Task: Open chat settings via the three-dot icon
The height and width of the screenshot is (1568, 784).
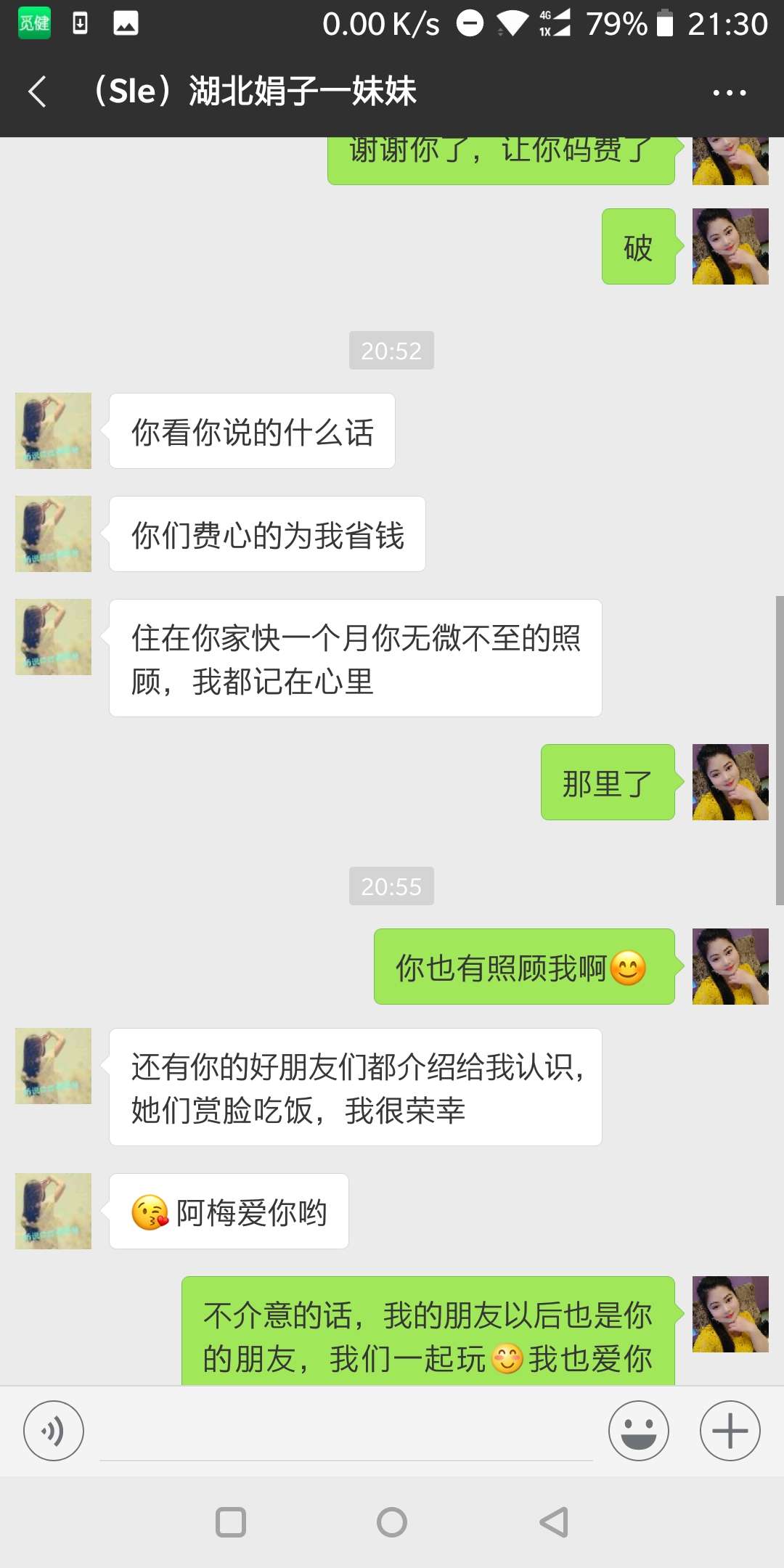Action: [x=729, y=92]
